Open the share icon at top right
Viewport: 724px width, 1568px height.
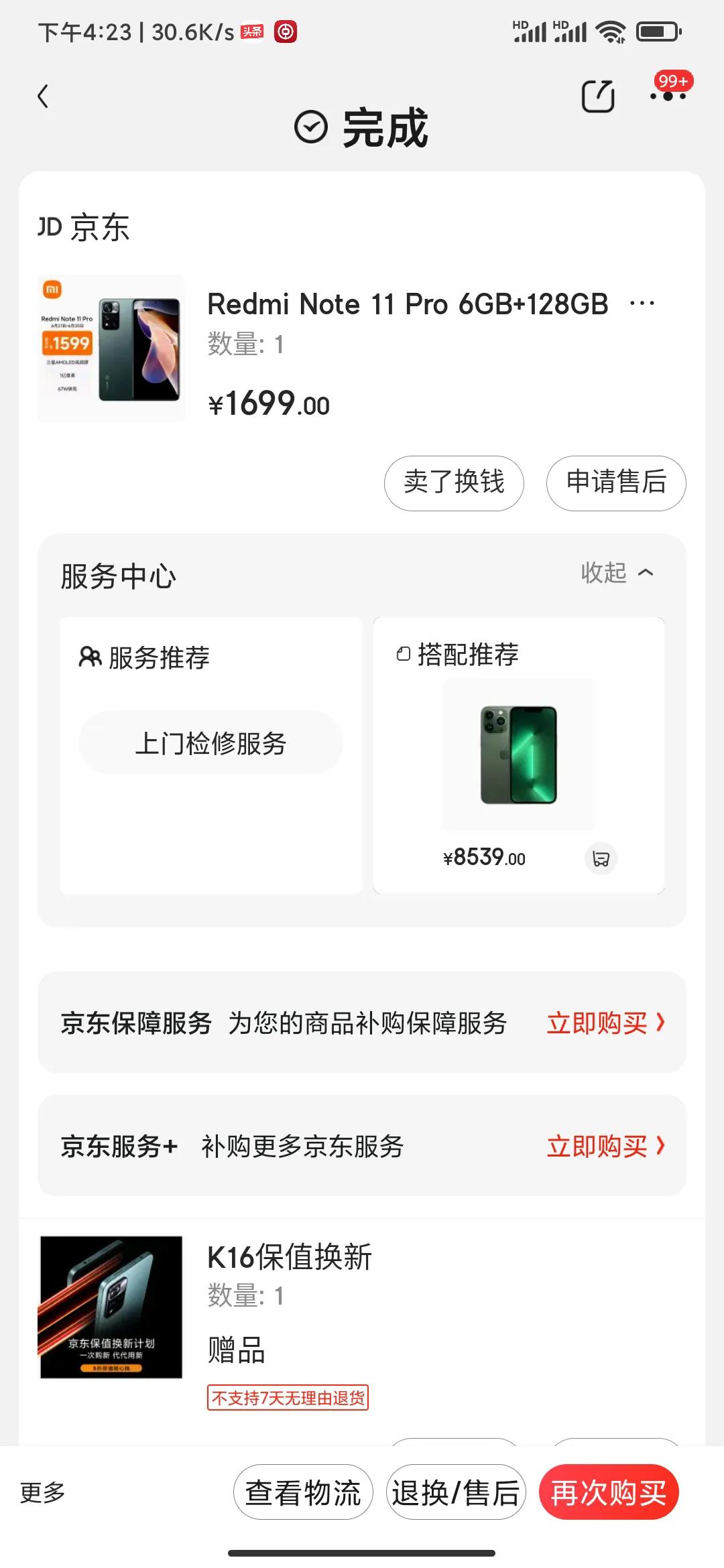597,94
